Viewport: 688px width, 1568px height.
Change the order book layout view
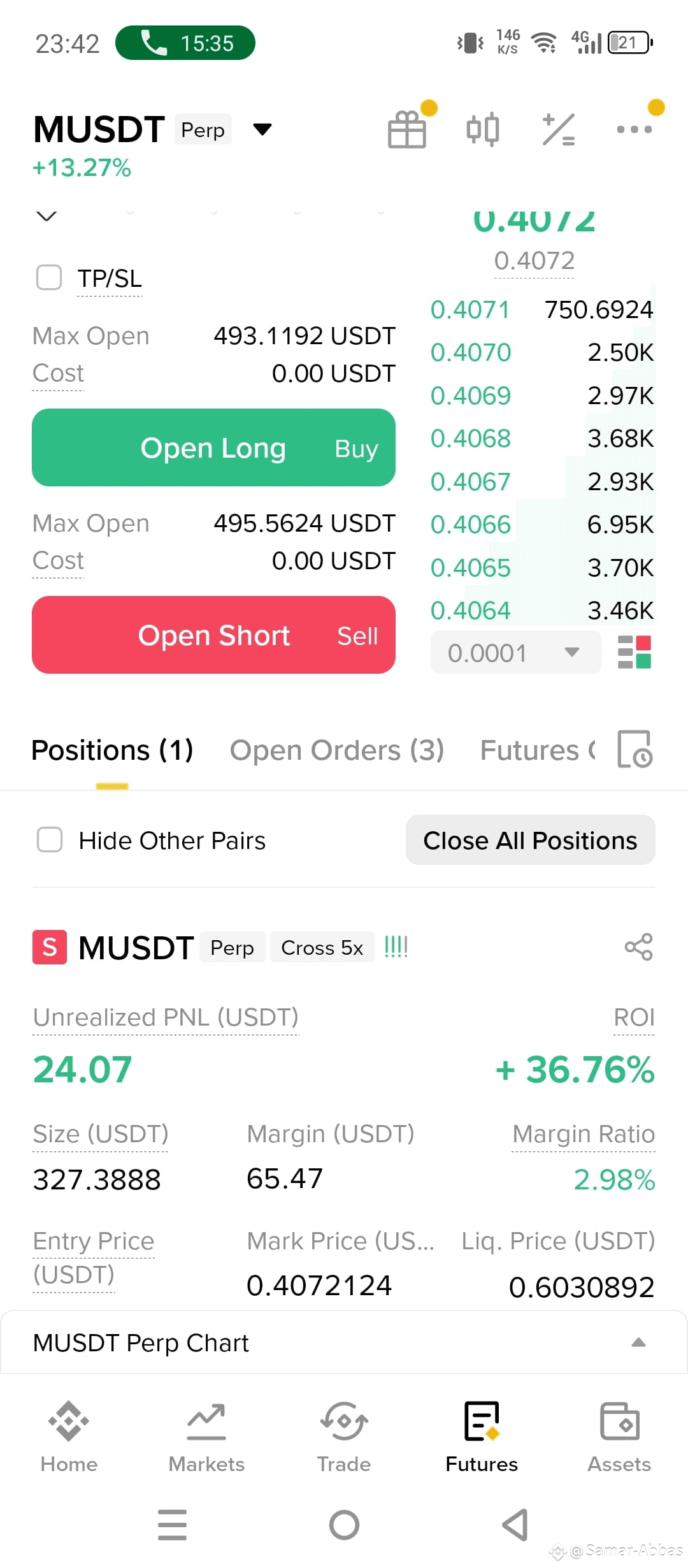pyautogui.click(x=634, y=652)
